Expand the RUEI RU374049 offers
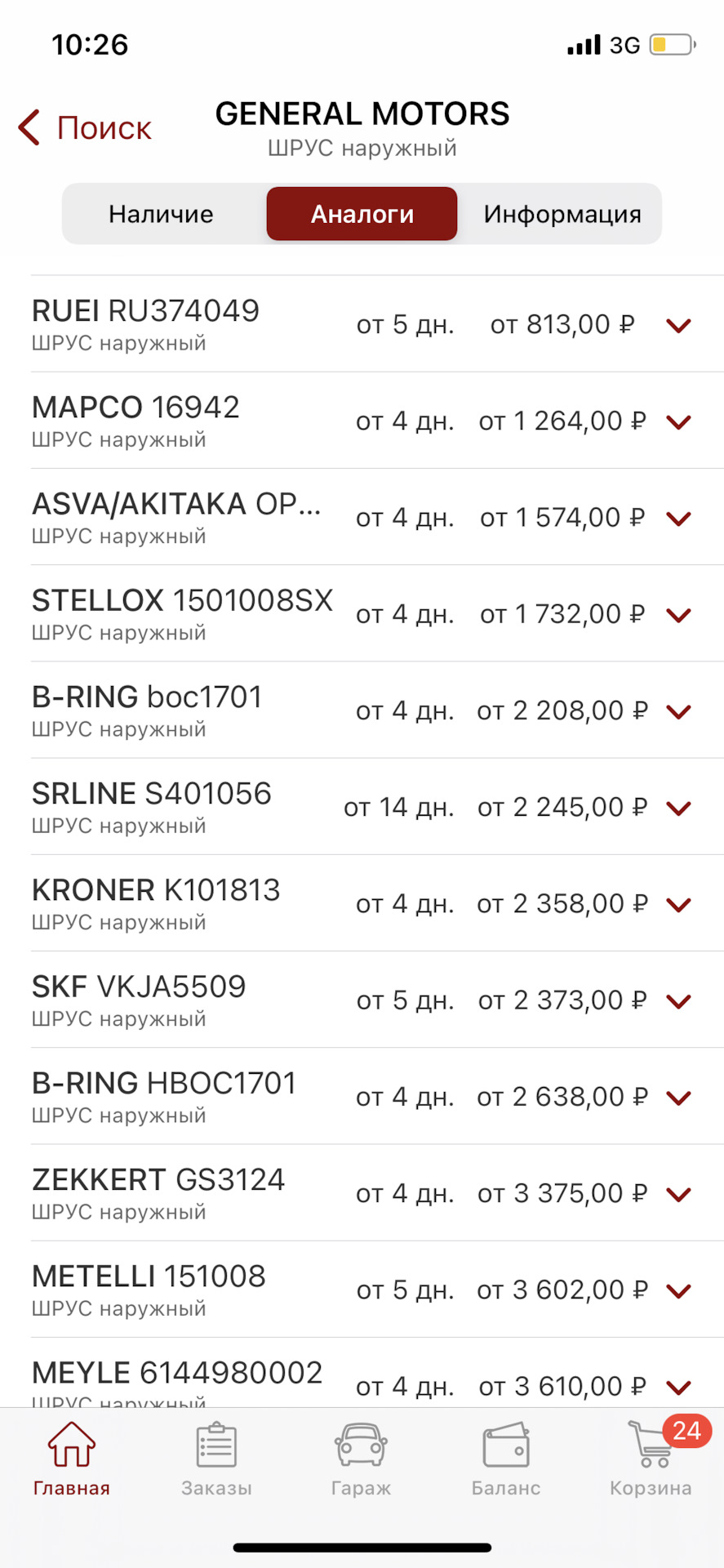The width and height of the screenshot is (724, 1568). pyautogui.click(x=678, y=326)
